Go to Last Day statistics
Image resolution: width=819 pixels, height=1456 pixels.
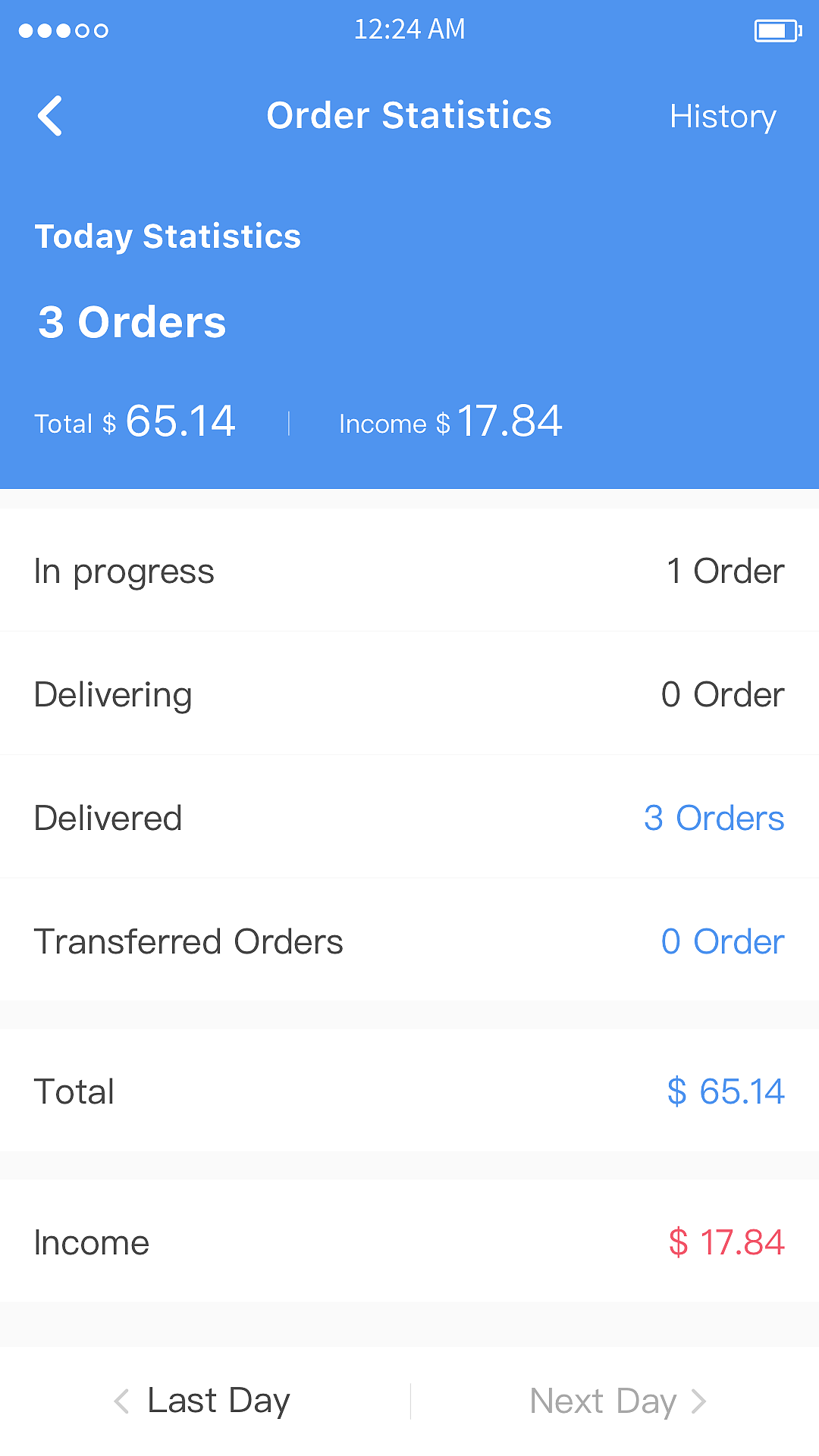[203, 1401]
